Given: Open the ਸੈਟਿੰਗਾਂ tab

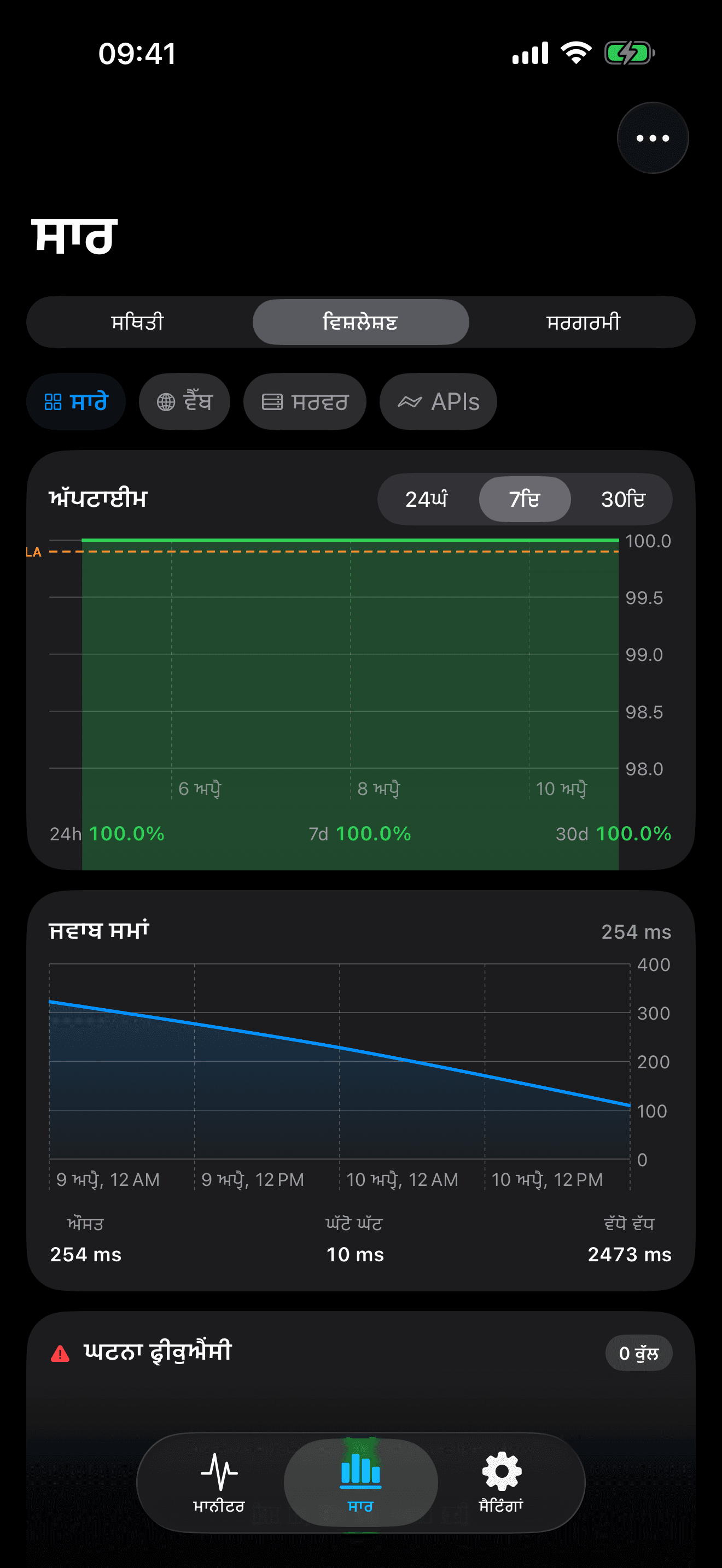Looking at the screenshot, I should [x=501, y=1482].
